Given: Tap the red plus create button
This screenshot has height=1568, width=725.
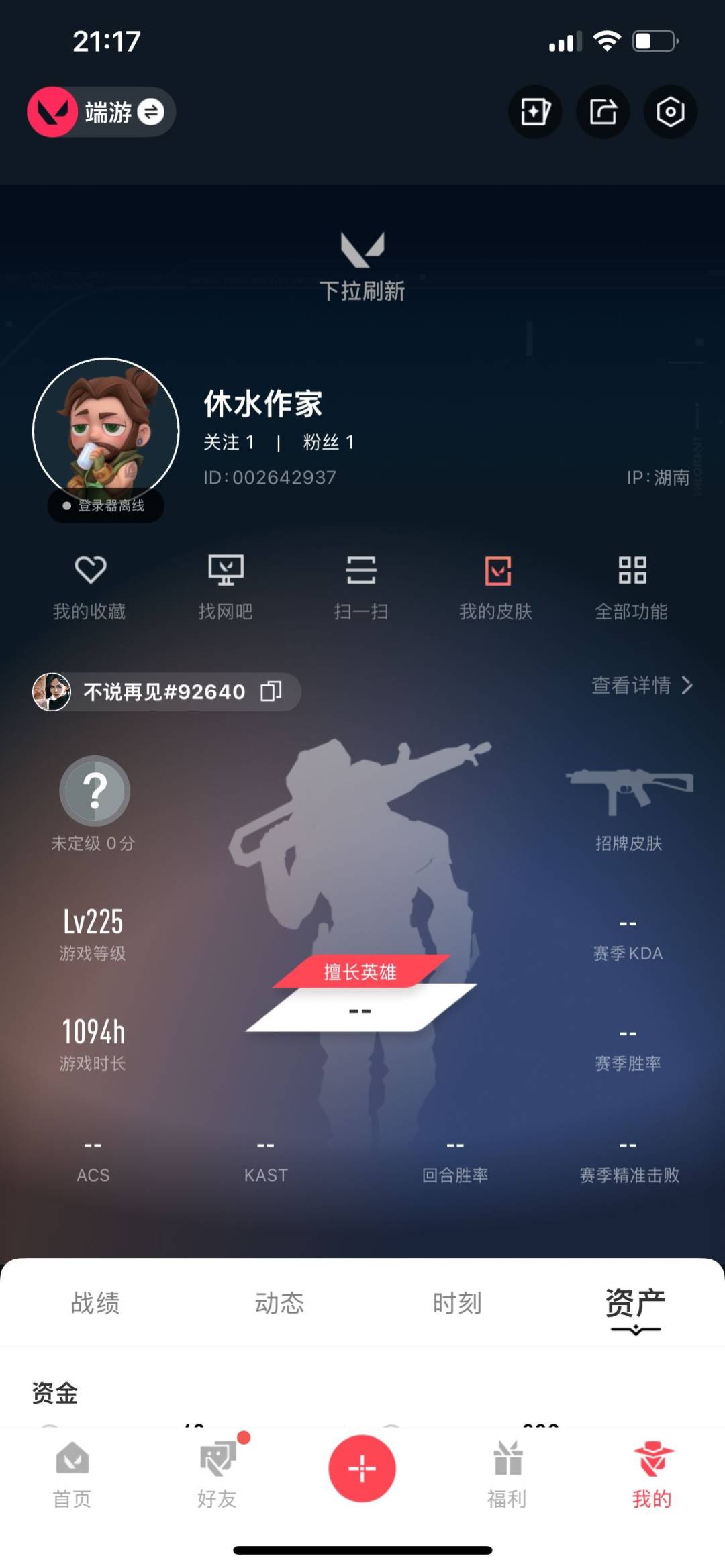Looking at the screenshot, I should point(362,1468).
